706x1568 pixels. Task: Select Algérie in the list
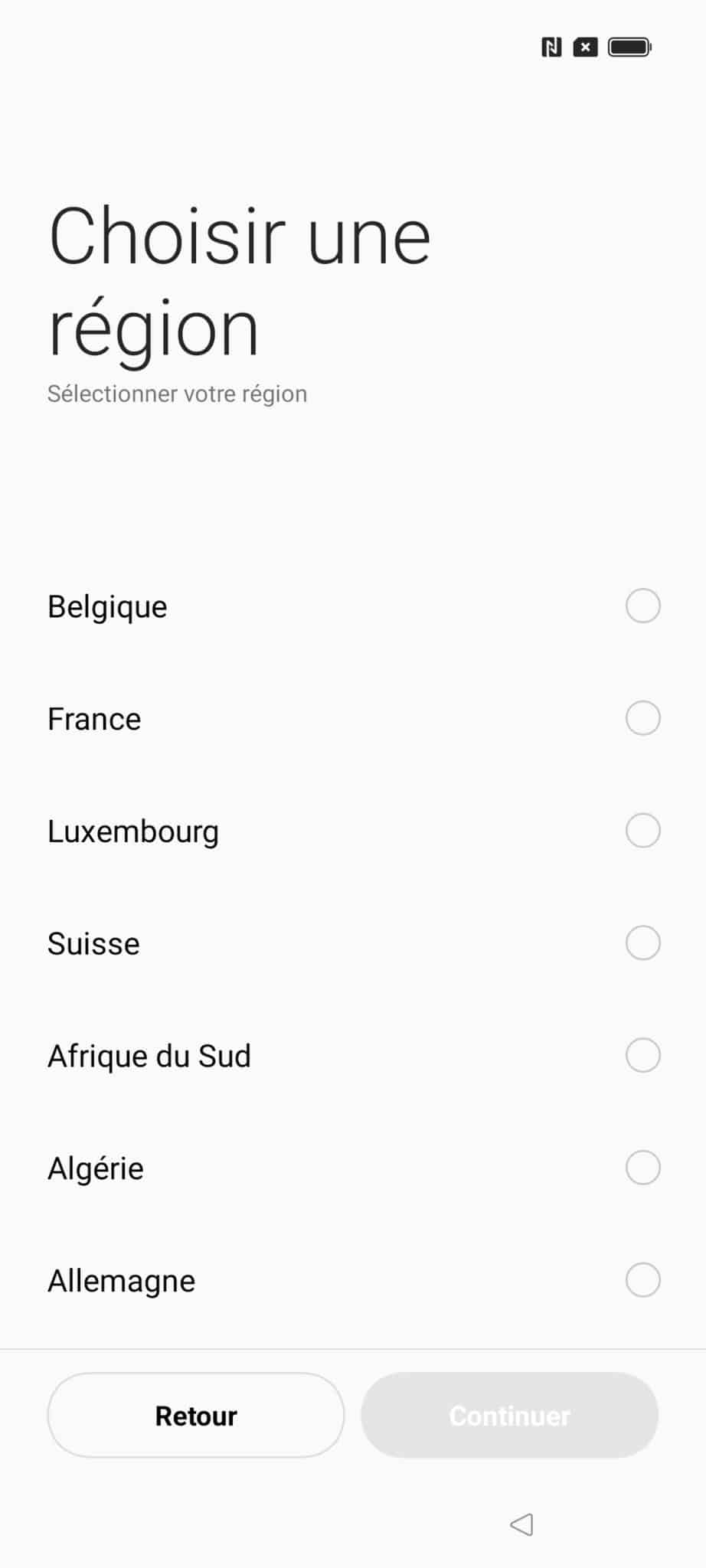click(353, 1168)
